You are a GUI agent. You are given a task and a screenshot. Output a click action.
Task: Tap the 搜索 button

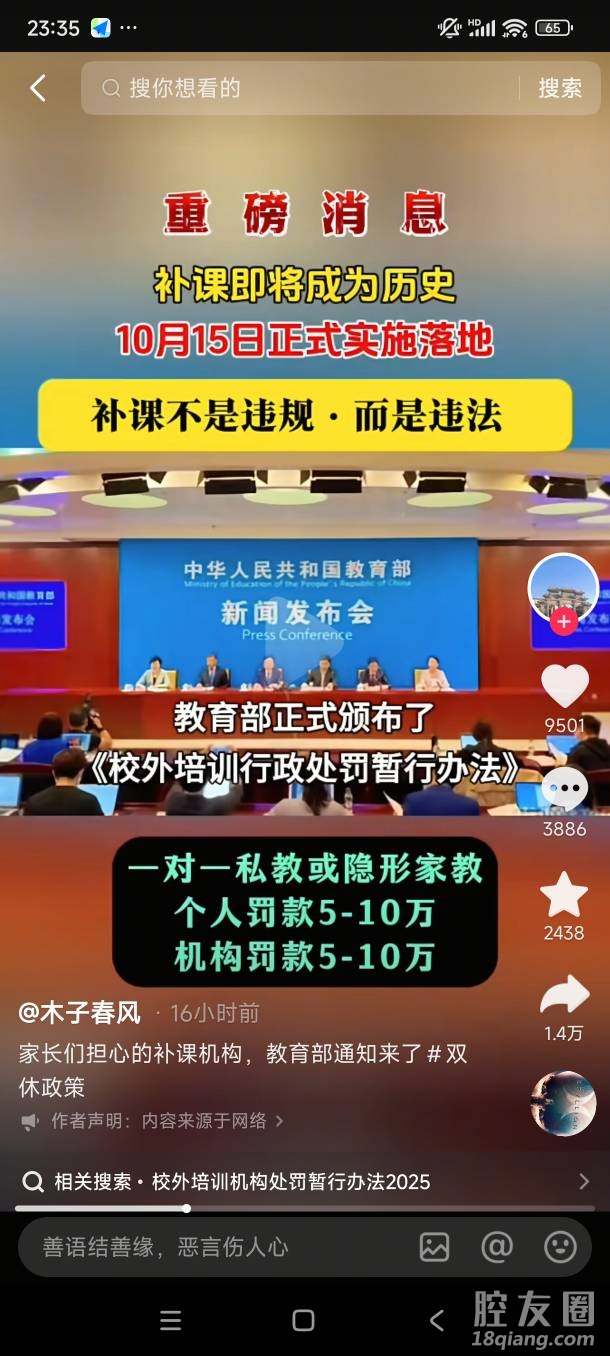560,88
